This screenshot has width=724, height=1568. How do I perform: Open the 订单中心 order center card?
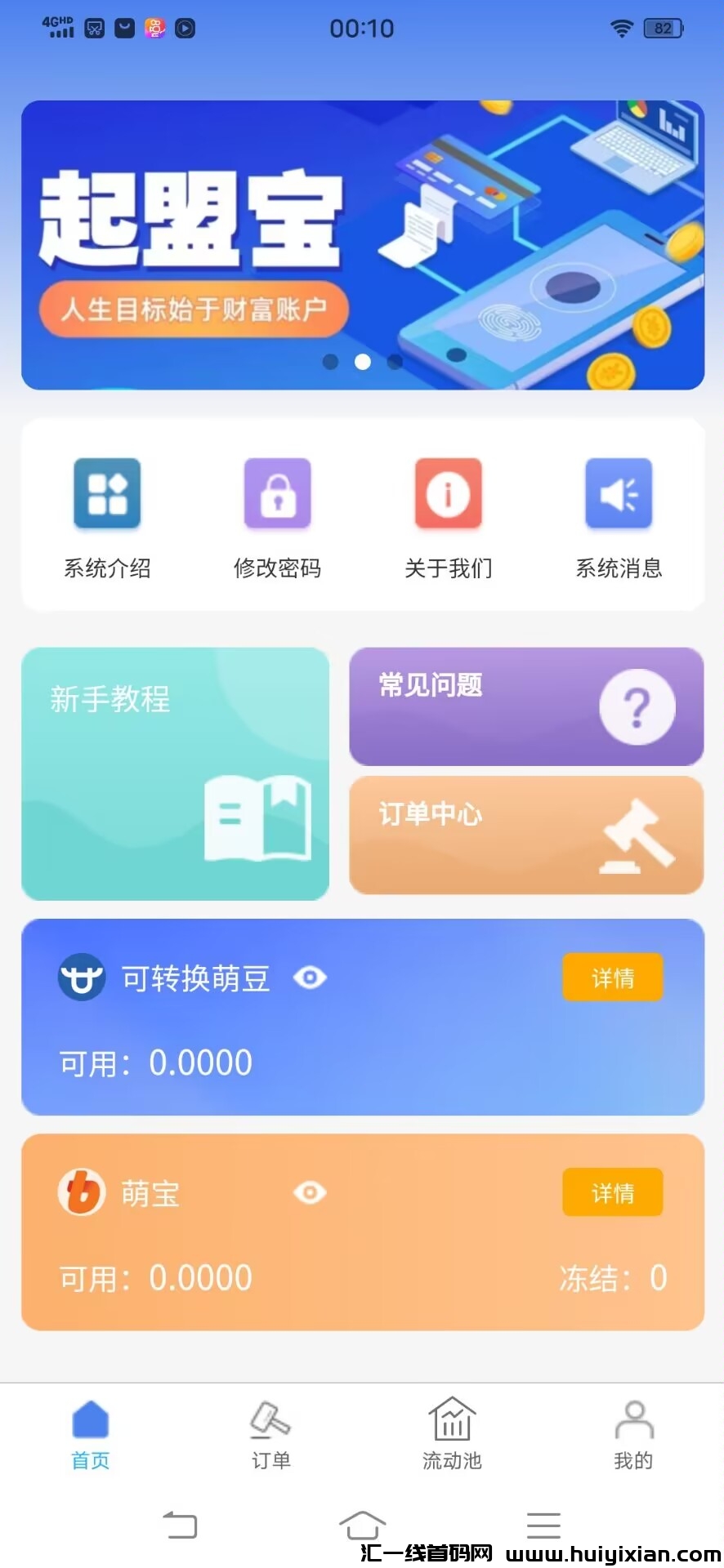[526, 835]
